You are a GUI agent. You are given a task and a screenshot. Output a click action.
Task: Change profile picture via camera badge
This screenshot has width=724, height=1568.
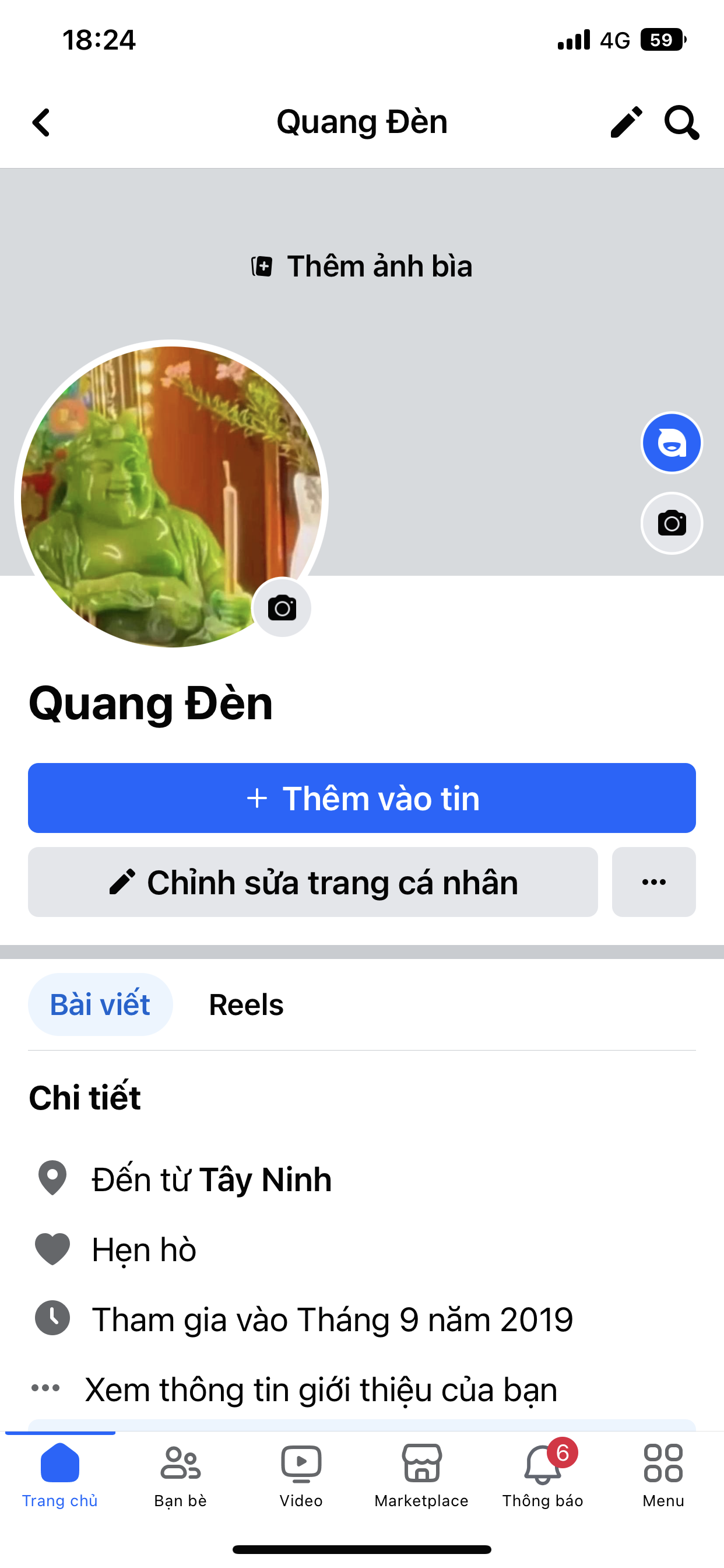282,607
